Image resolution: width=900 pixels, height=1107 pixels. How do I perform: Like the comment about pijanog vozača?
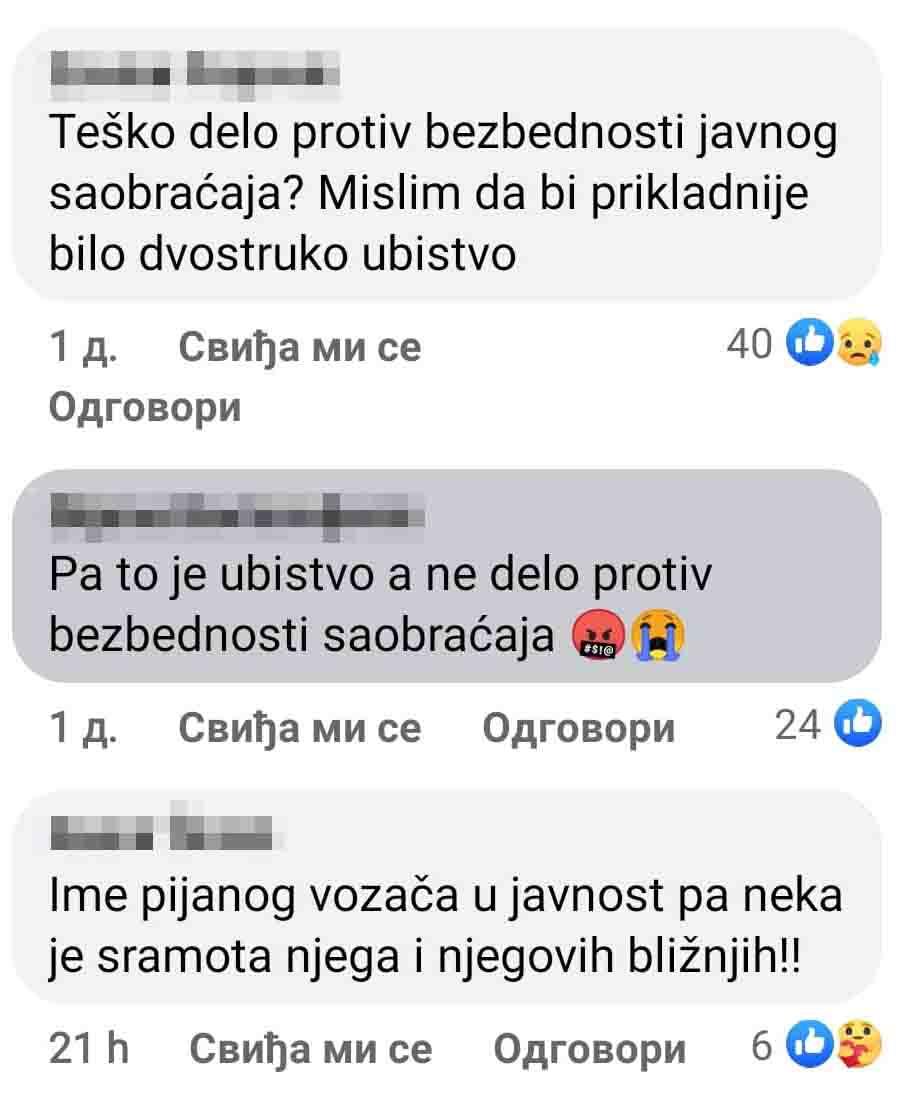(x=310, y=1048)
